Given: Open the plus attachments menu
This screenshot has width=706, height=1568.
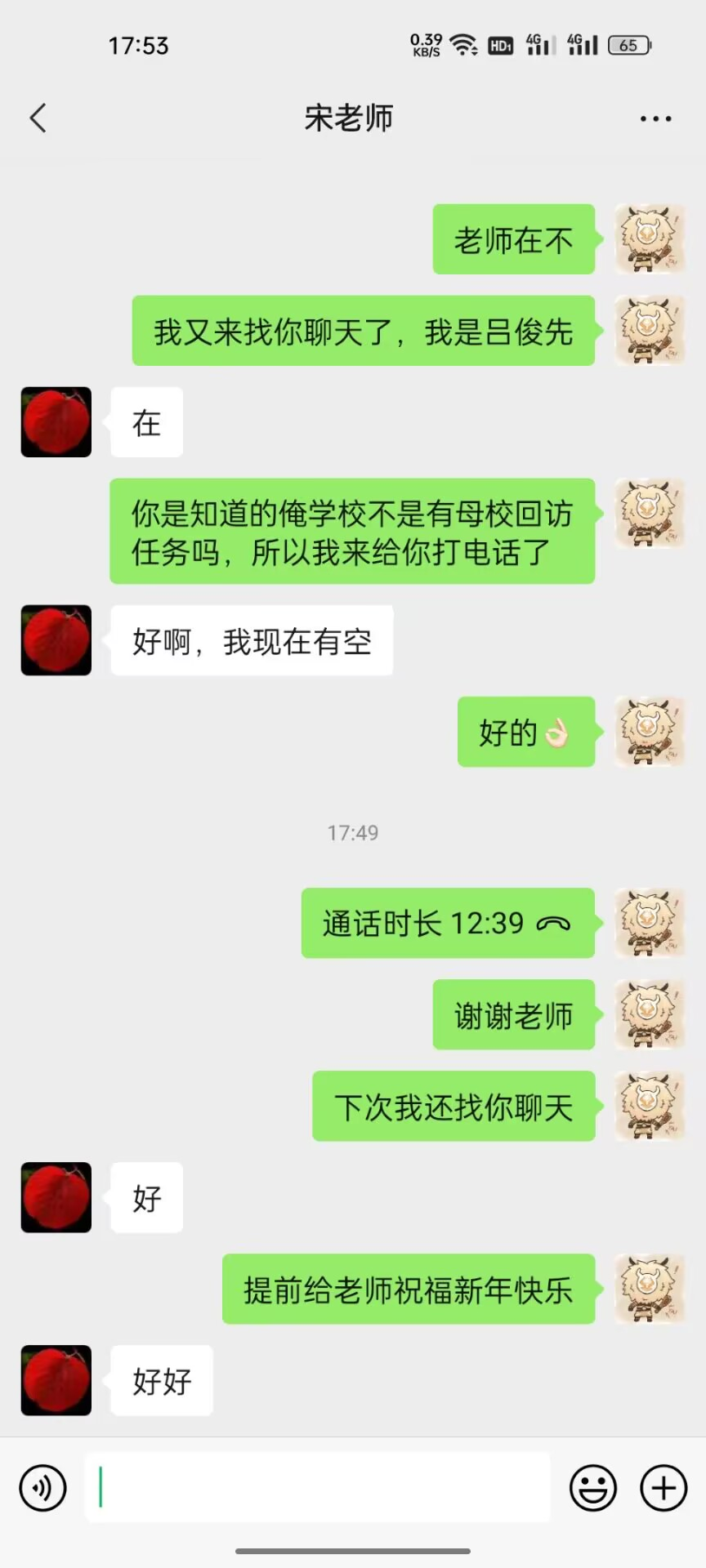Looking at the screenshot, I should point(664,1488).
